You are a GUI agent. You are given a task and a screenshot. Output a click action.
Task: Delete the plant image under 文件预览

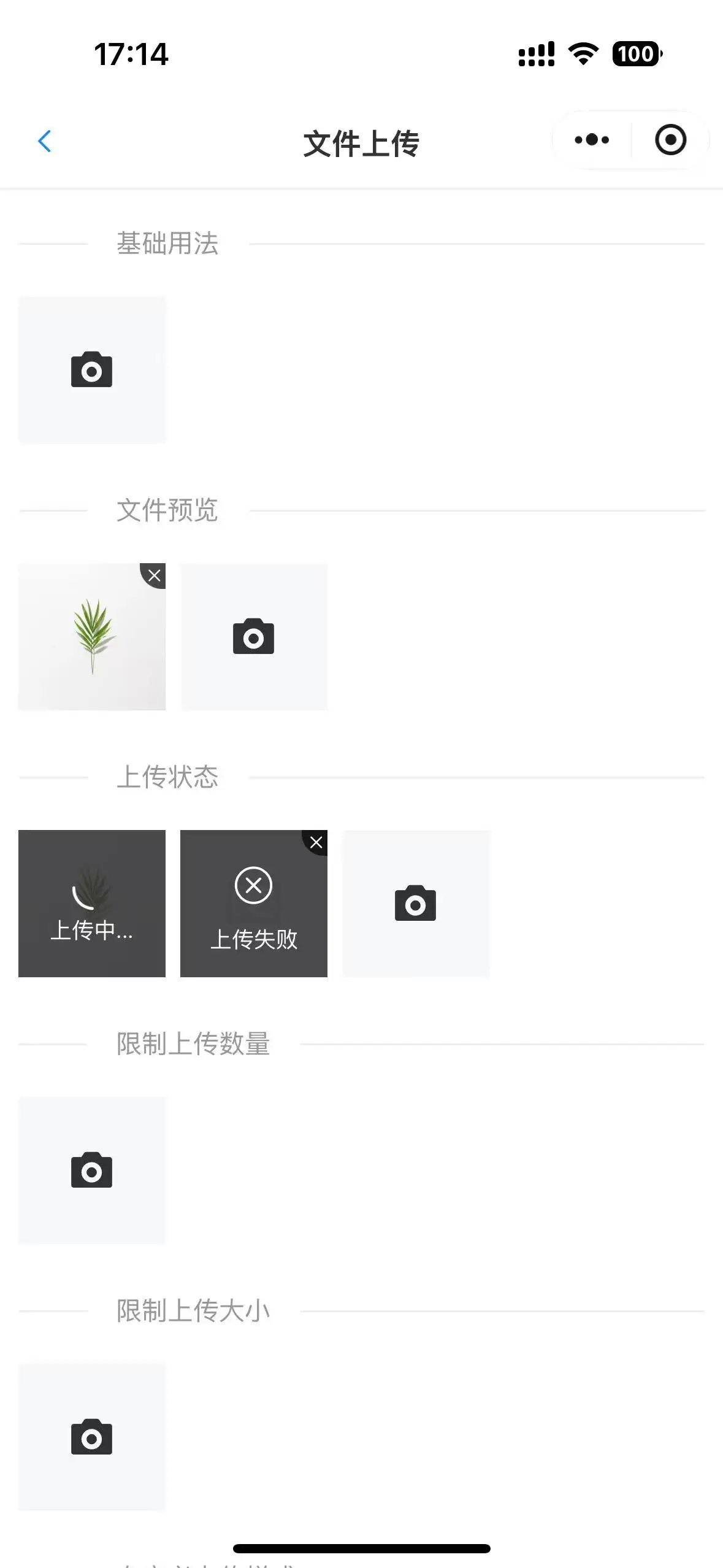click(155, 575)
